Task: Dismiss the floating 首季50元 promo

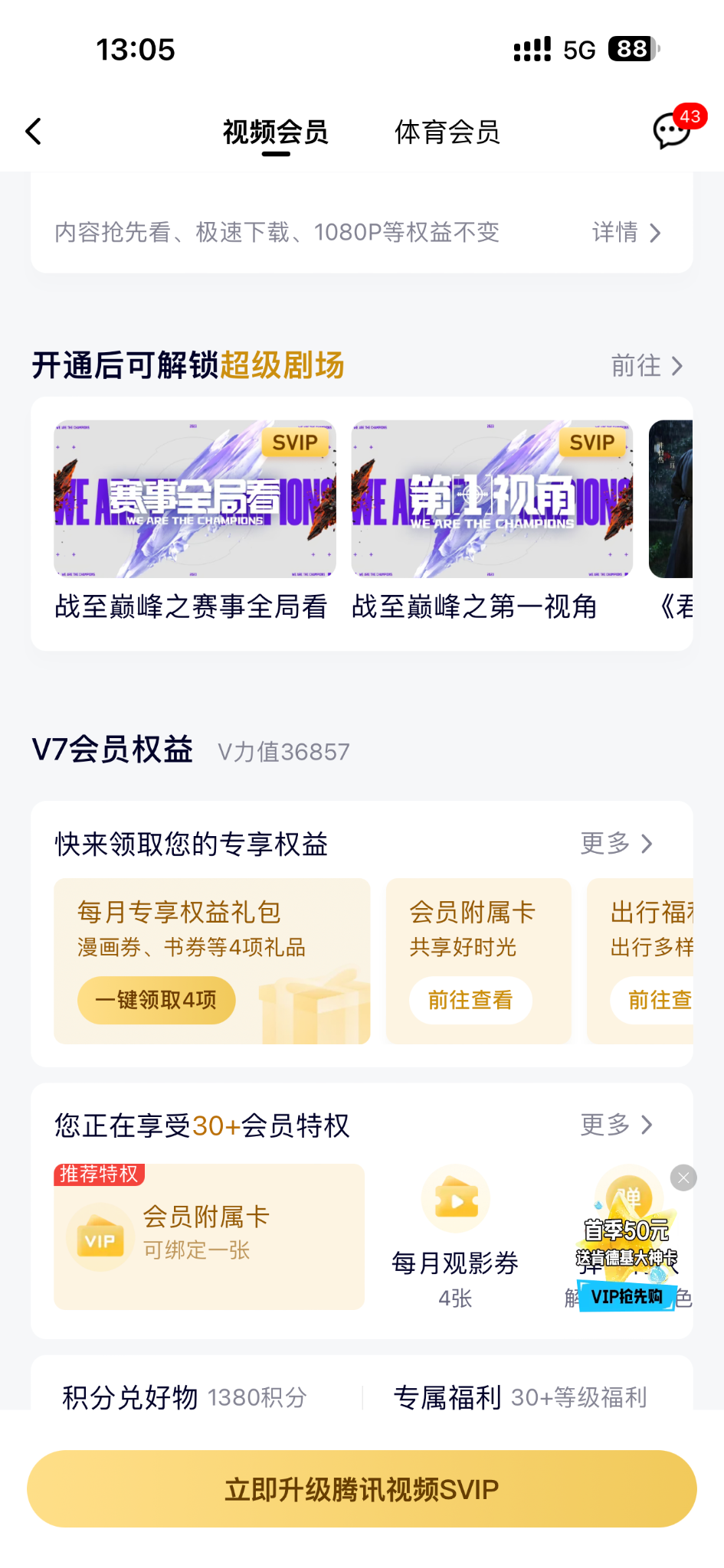Action: click(683, 1178)
